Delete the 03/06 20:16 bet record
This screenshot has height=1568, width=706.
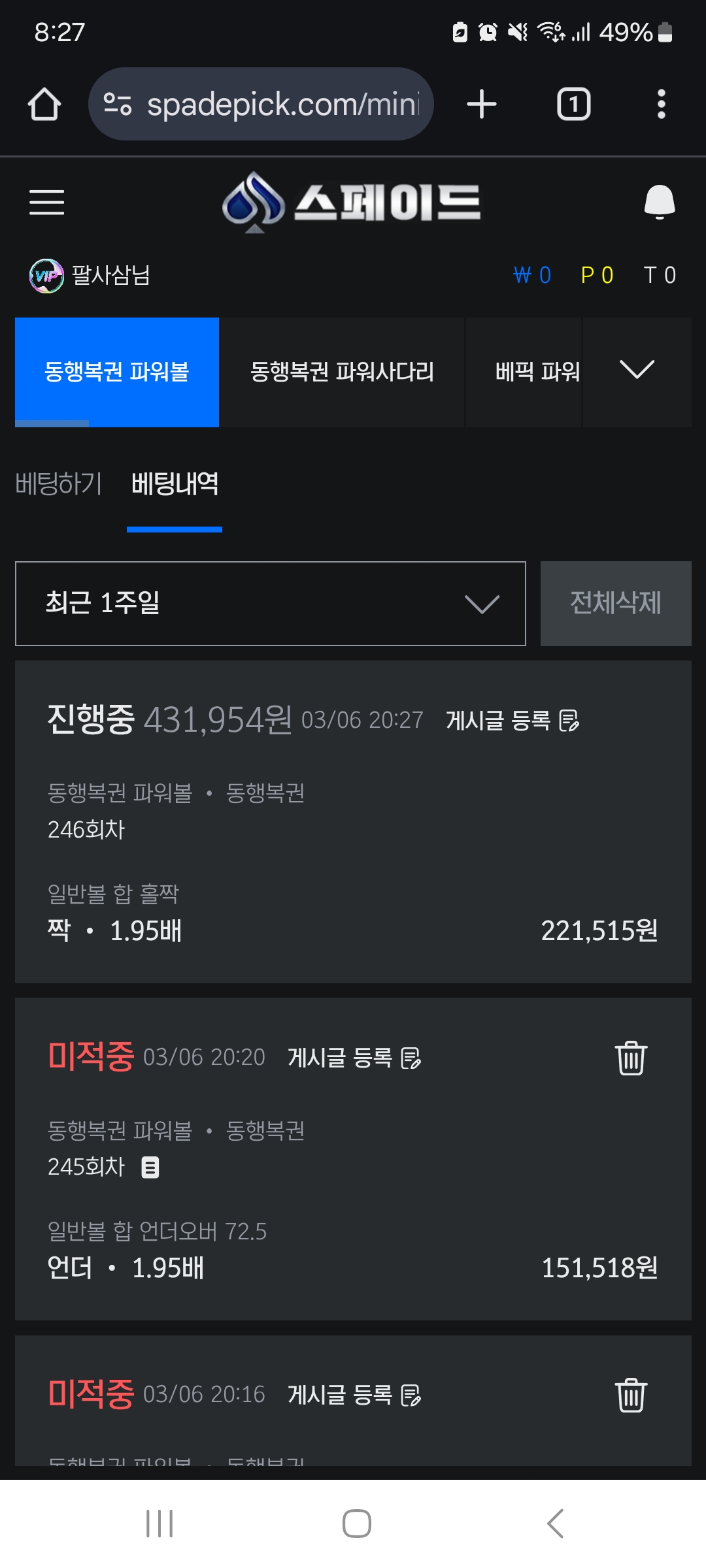pos(631,1395)
